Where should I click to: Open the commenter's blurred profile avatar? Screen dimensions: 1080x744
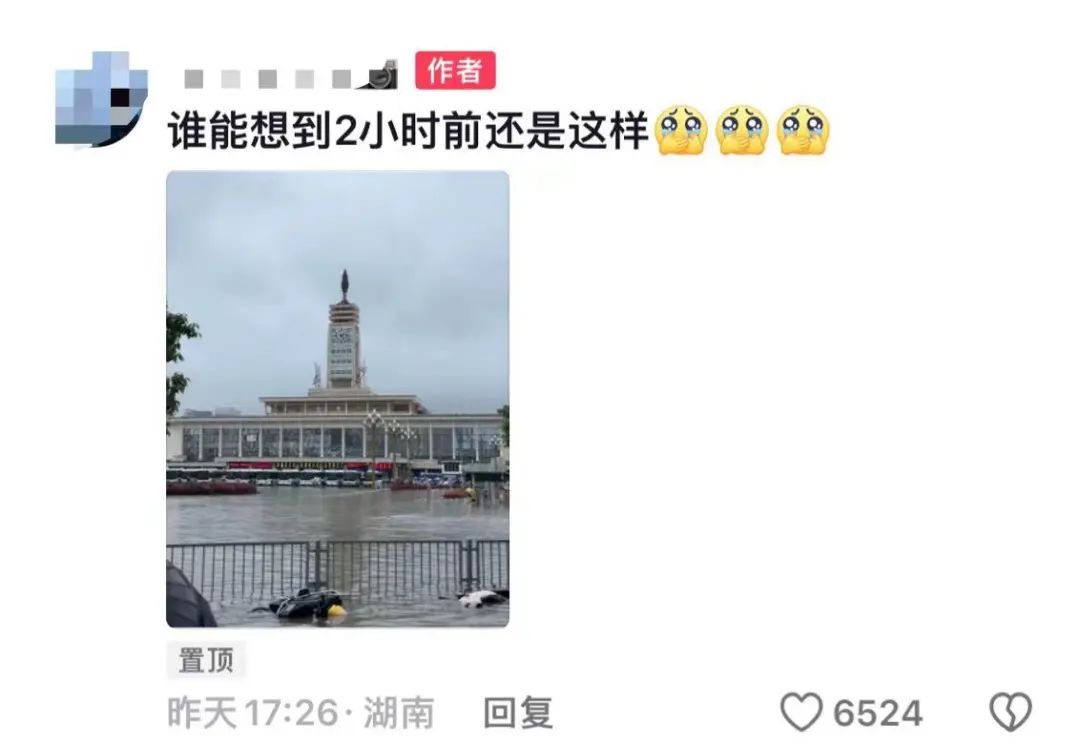(x=102, y=98)
